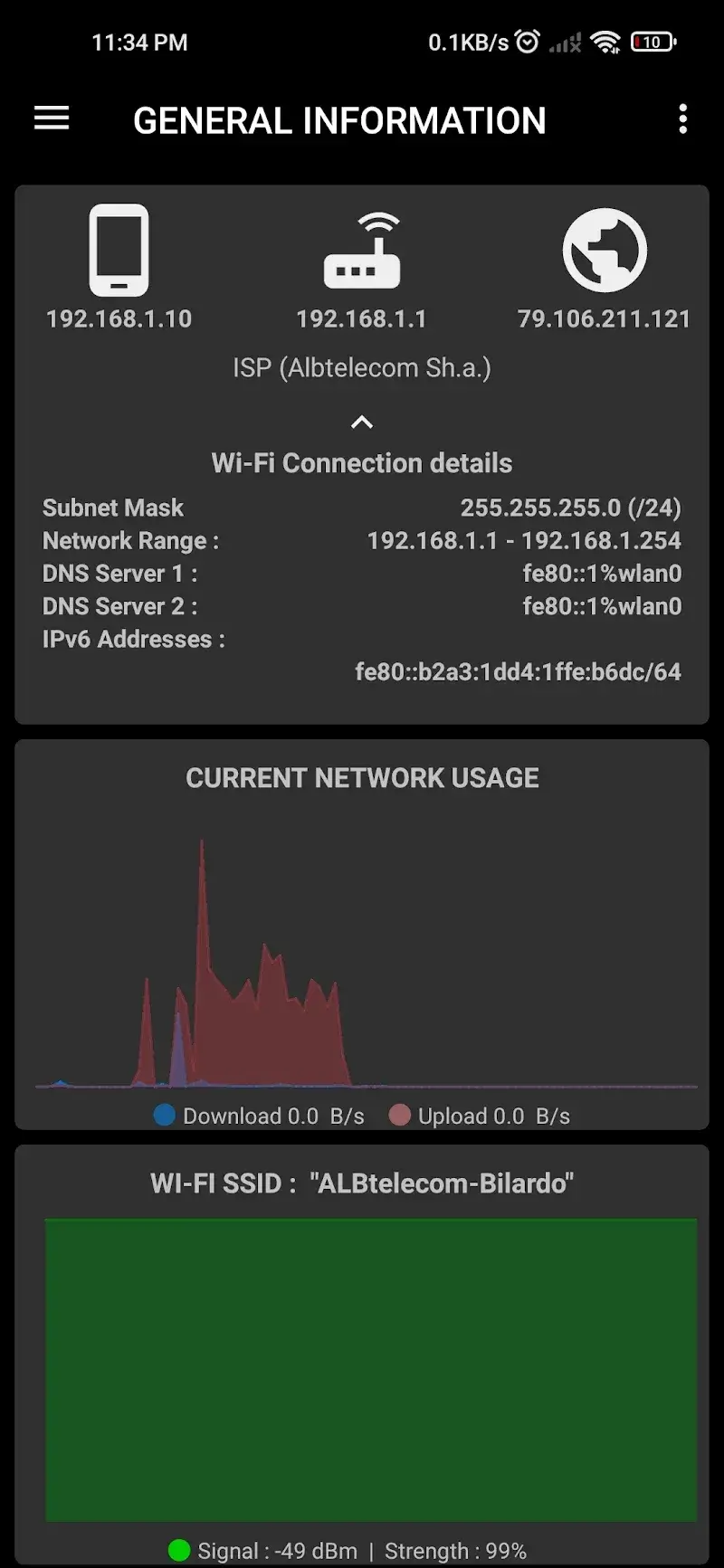
Task: Tap the Upload legend dot below the graph
Action: [399, 1115]
